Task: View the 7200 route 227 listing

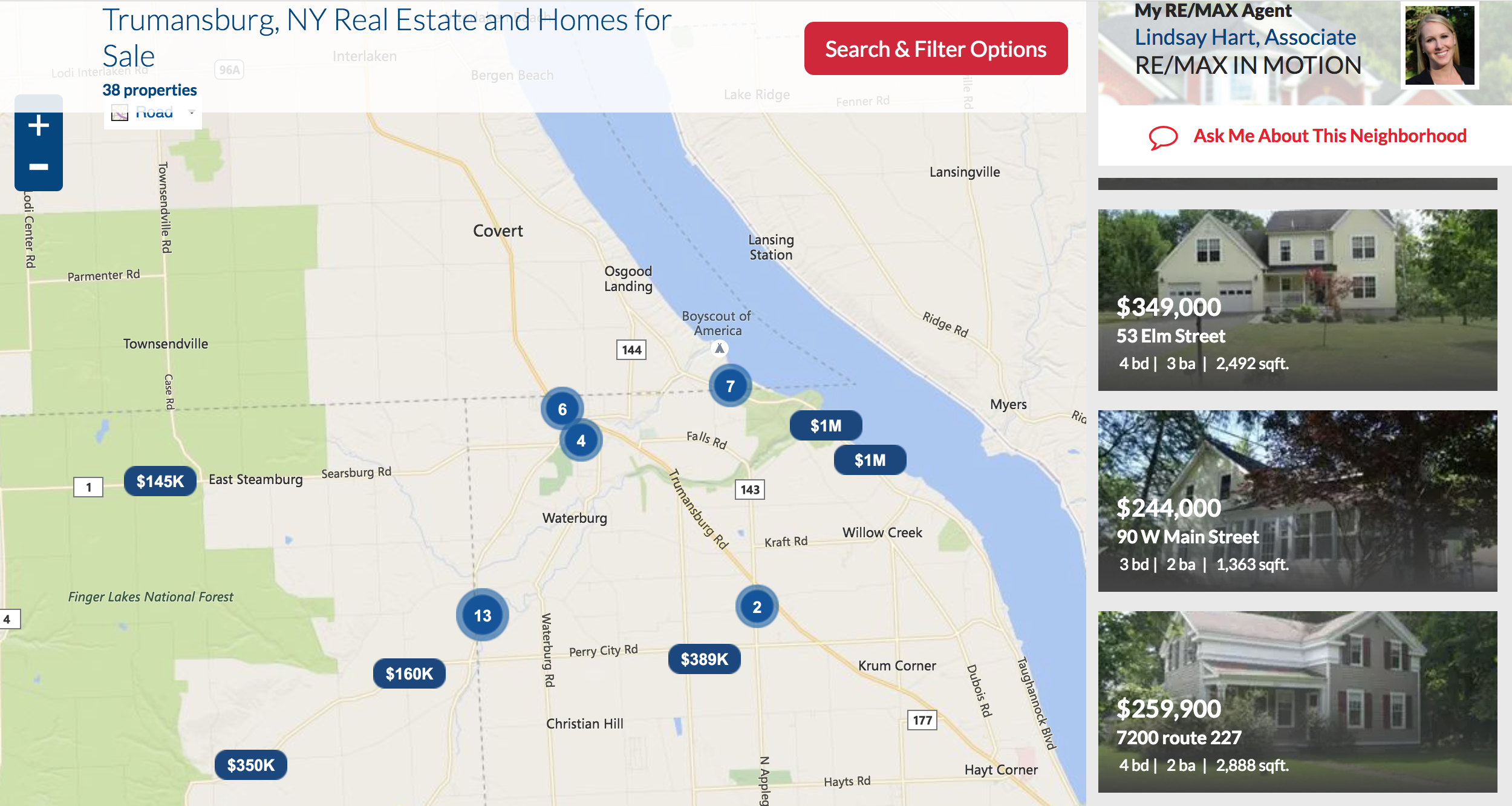Action: pos(1297,701)
